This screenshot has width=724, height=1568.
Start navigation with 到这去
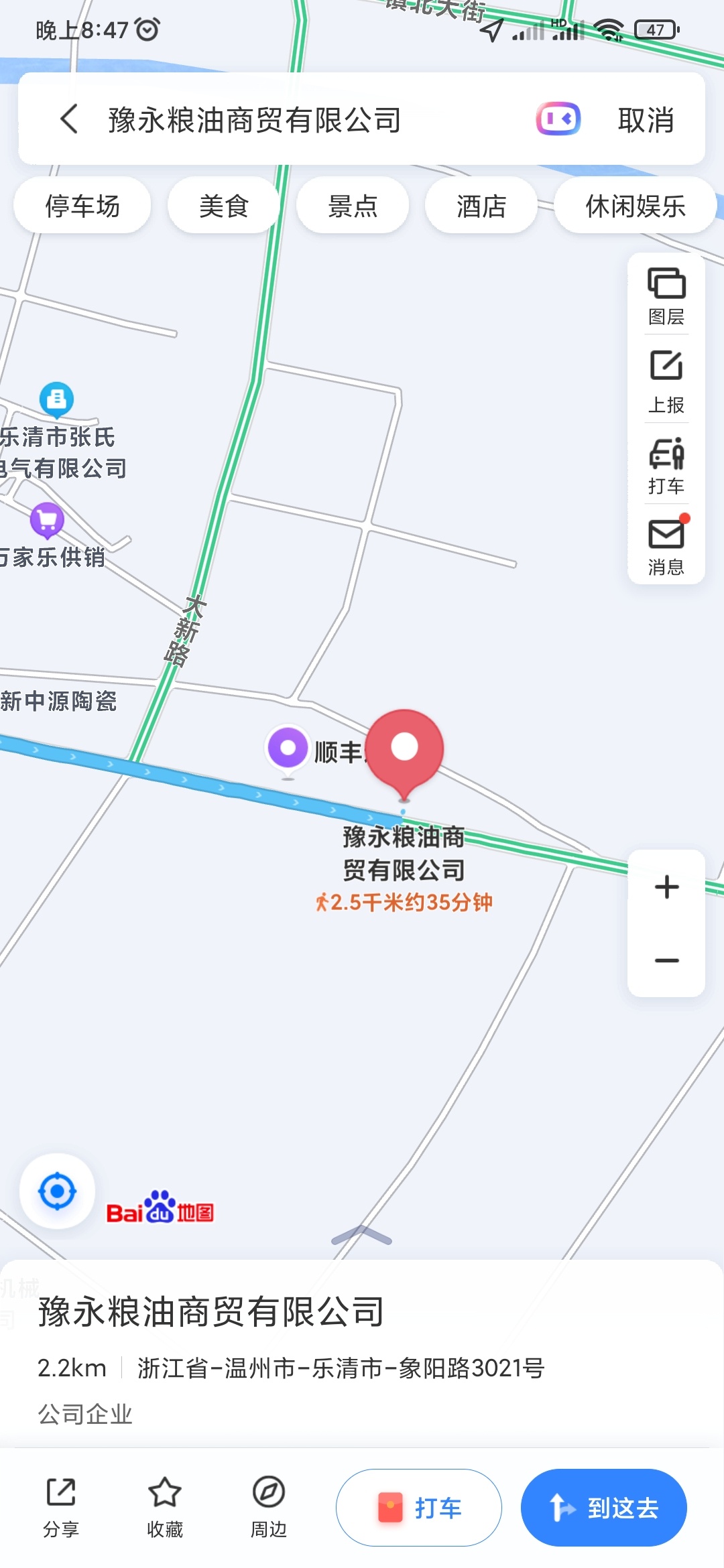[x=603, y=1508]
